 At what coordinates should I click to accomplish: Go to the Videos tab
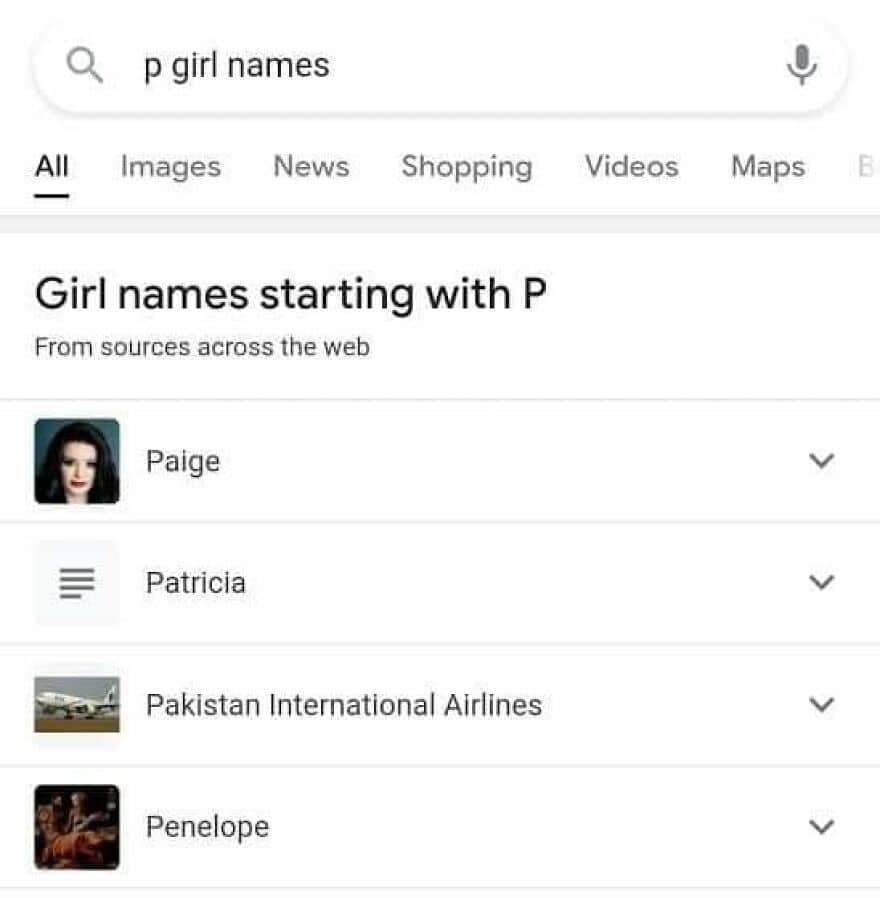coord(631,166)
